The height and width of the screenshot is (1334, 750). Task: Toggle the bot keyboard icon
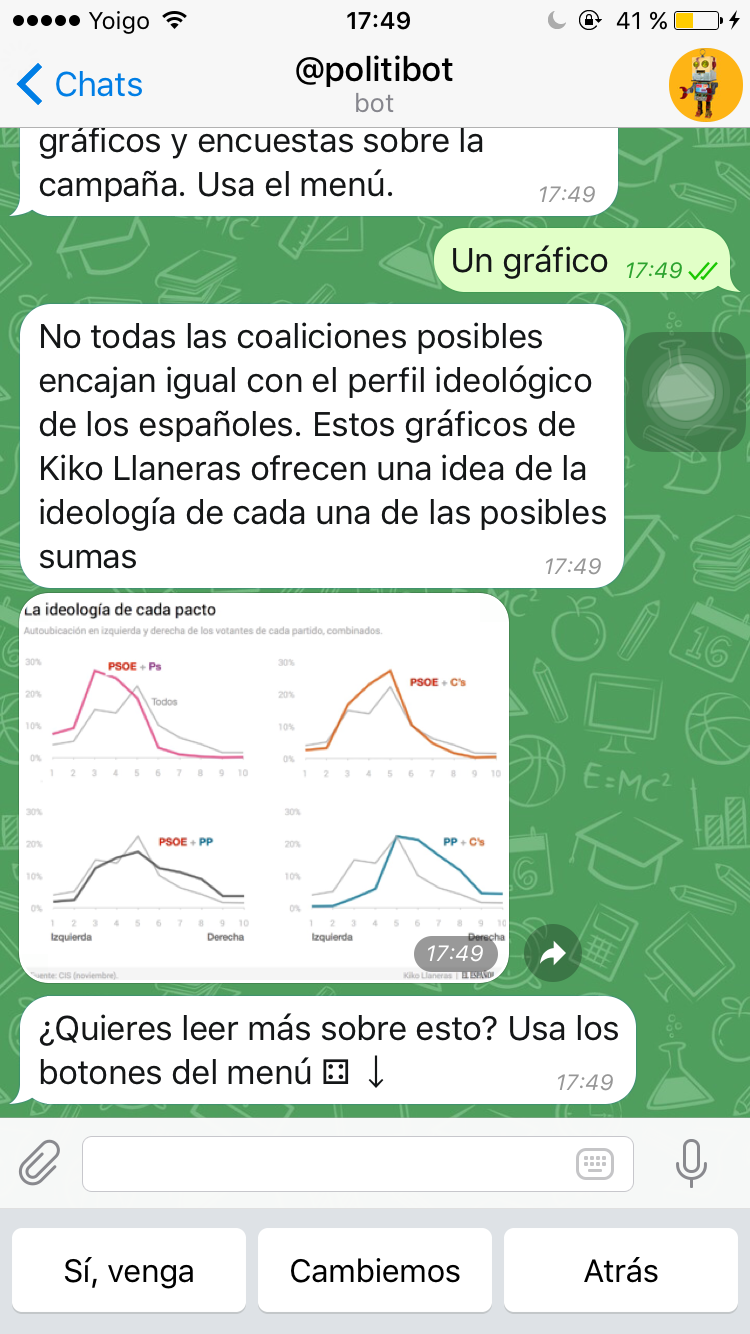pos(595,1163)
